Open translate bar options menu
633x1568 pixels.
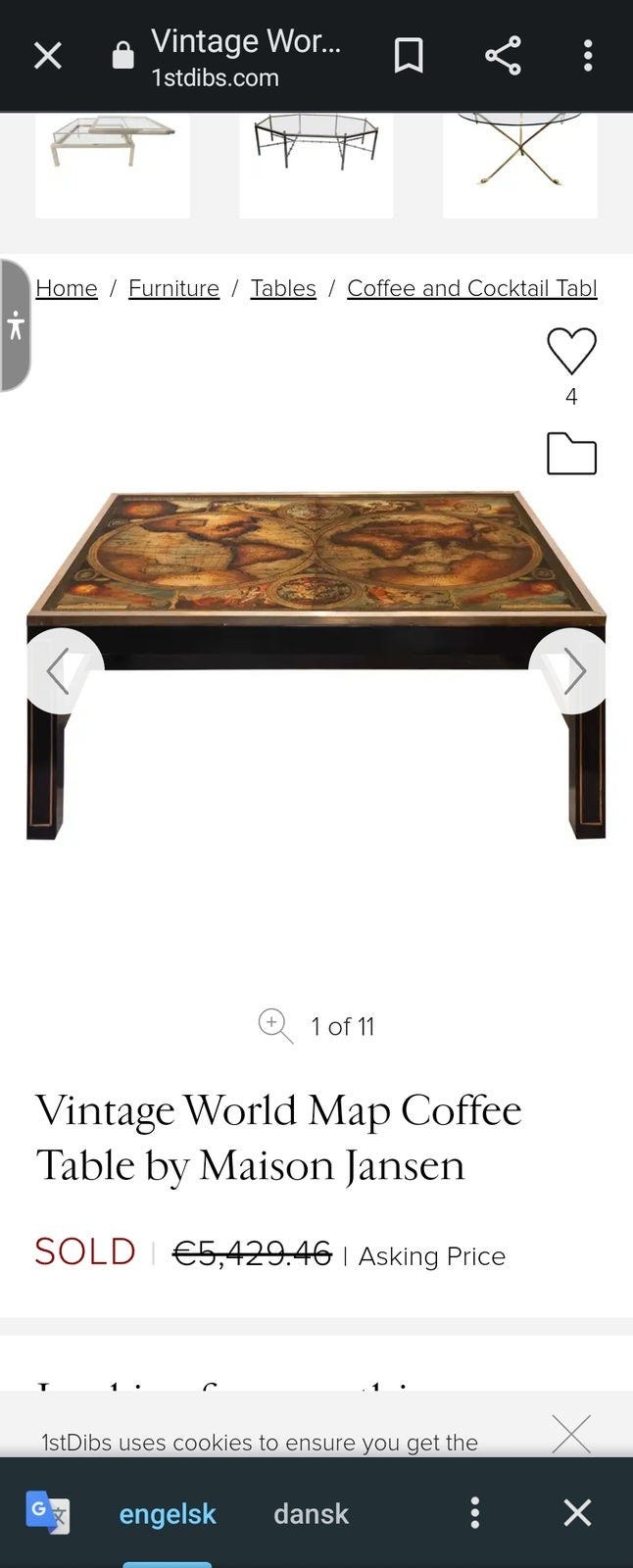[x=475, y=1513]
